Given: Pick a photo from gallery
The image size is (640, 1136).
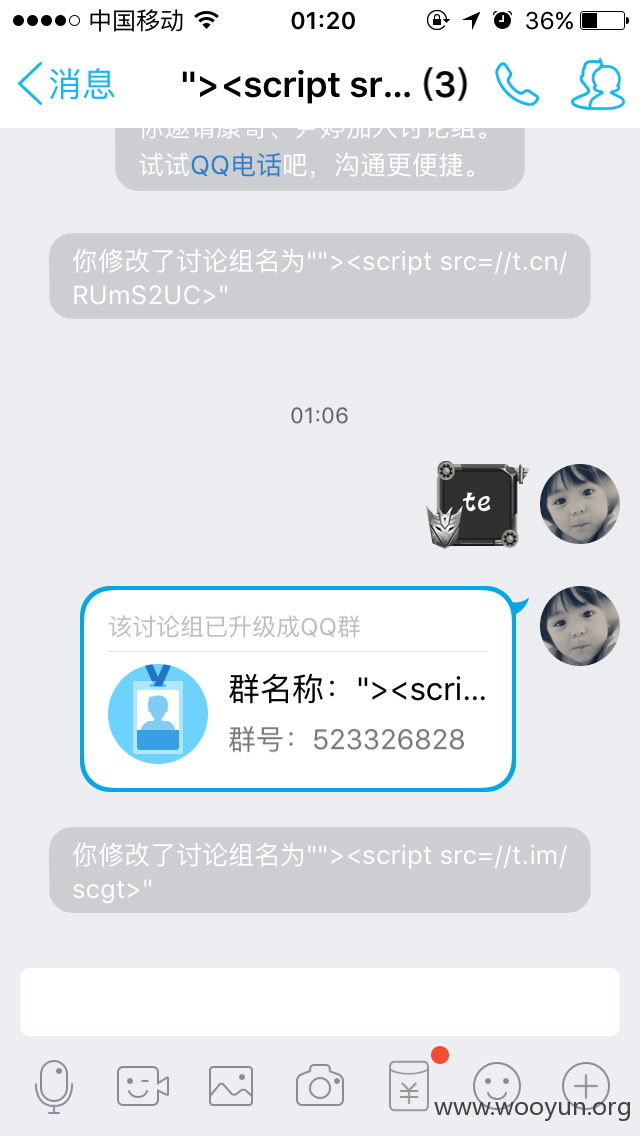Looking at the screenshot, I should point(231,1086).
